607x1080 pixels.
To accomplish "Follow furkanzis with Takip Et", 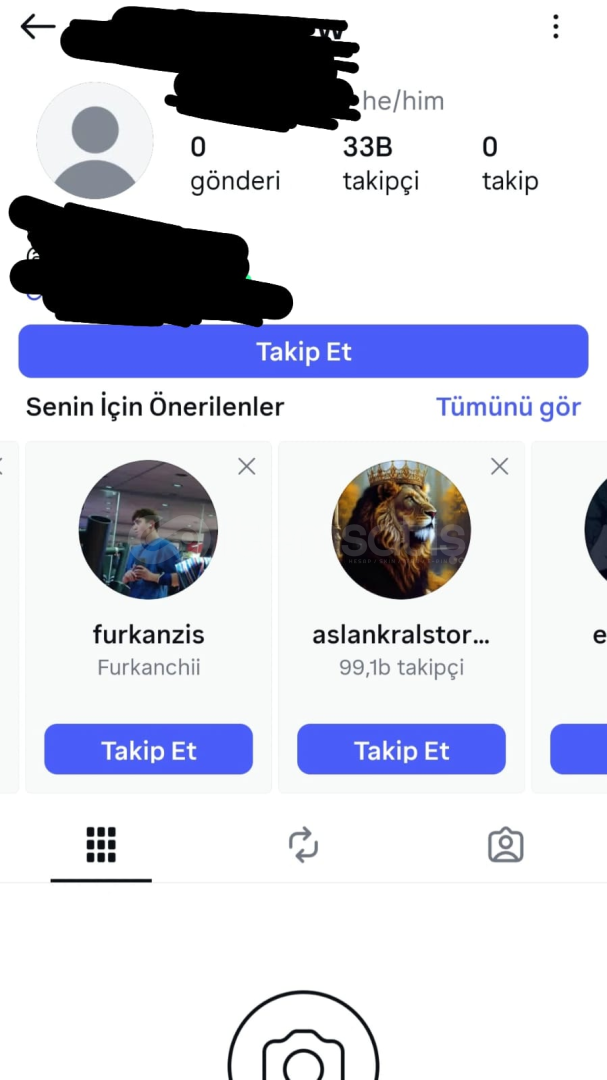I will point(148,750).
